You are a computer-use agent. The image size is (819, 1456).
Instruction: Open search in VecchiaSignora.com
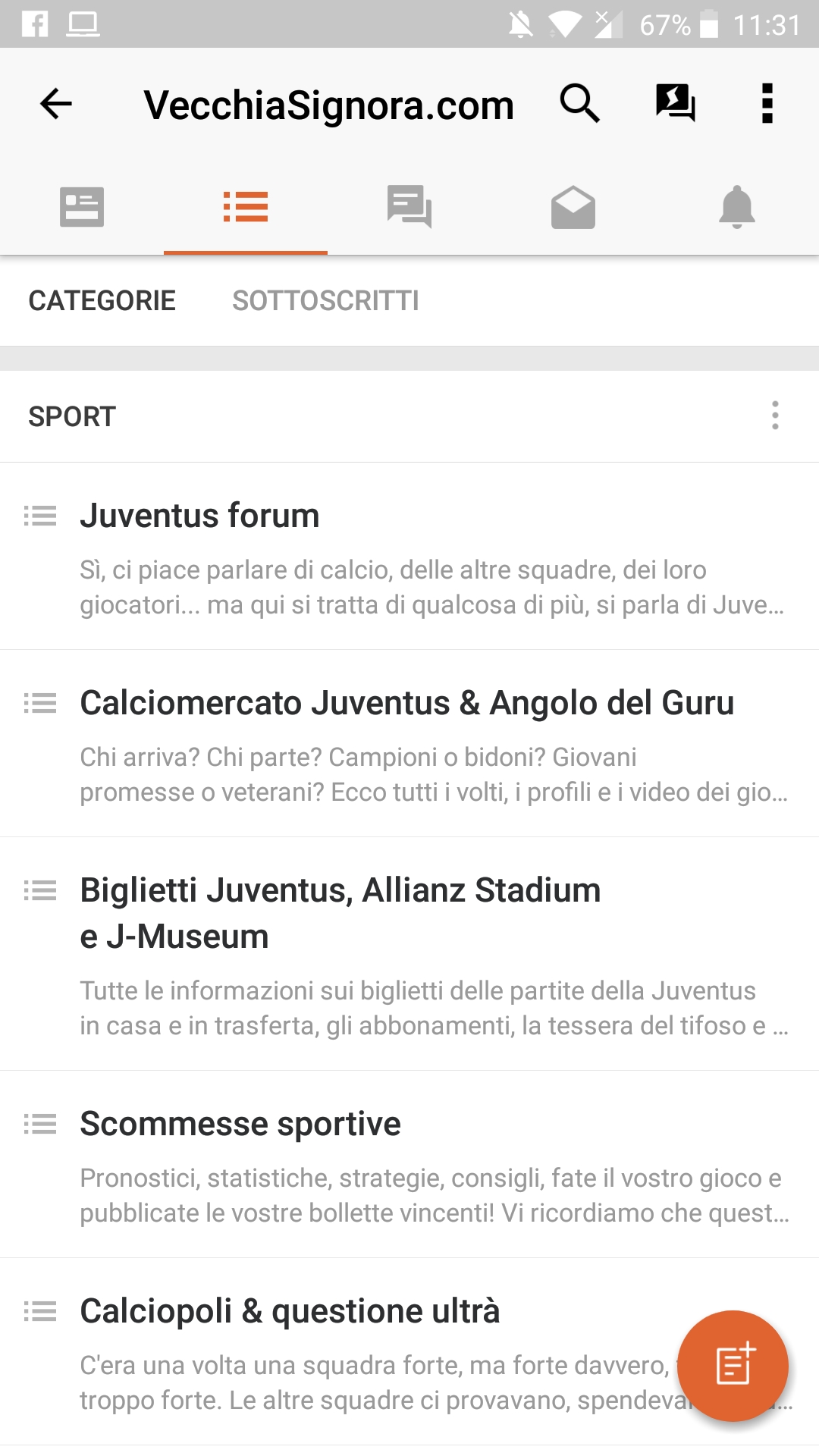(580, 103)
